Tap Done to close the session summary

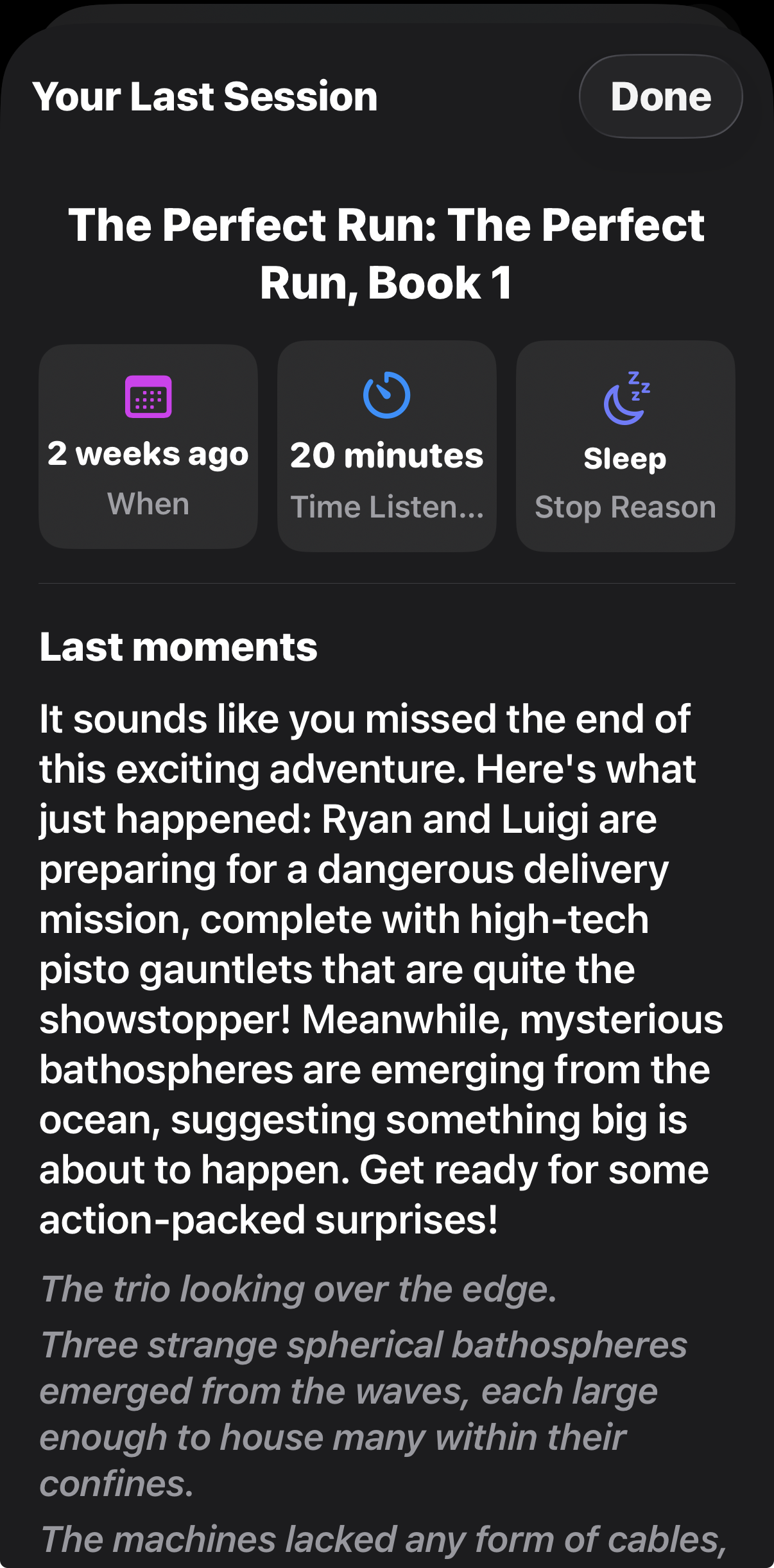(660, 97)
